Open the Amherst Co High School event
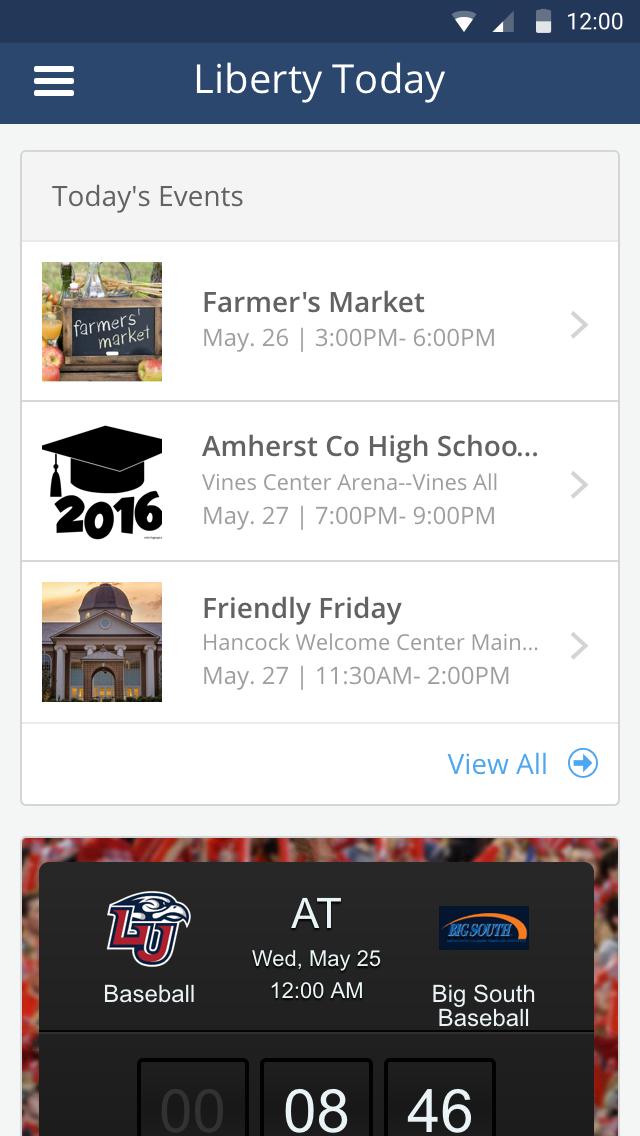640x1136 pixels. (320, 481)
